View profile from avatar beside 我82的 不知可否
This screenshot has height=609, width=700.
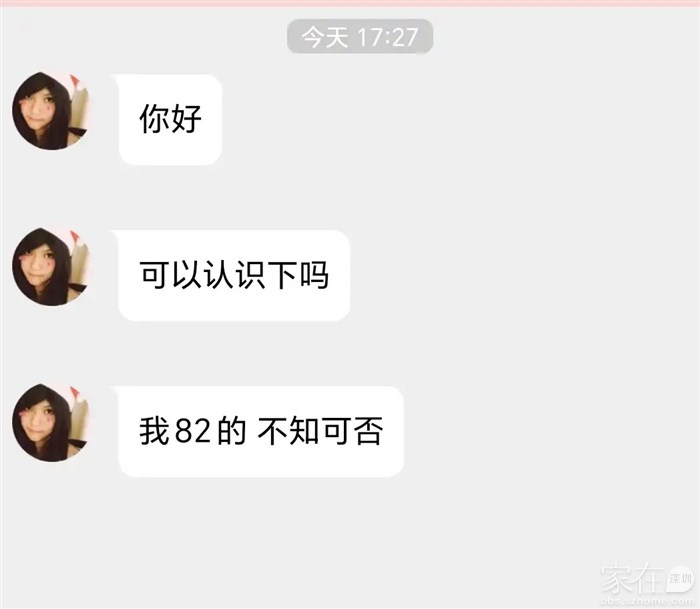pyautogui.click(x=50, y=422)
